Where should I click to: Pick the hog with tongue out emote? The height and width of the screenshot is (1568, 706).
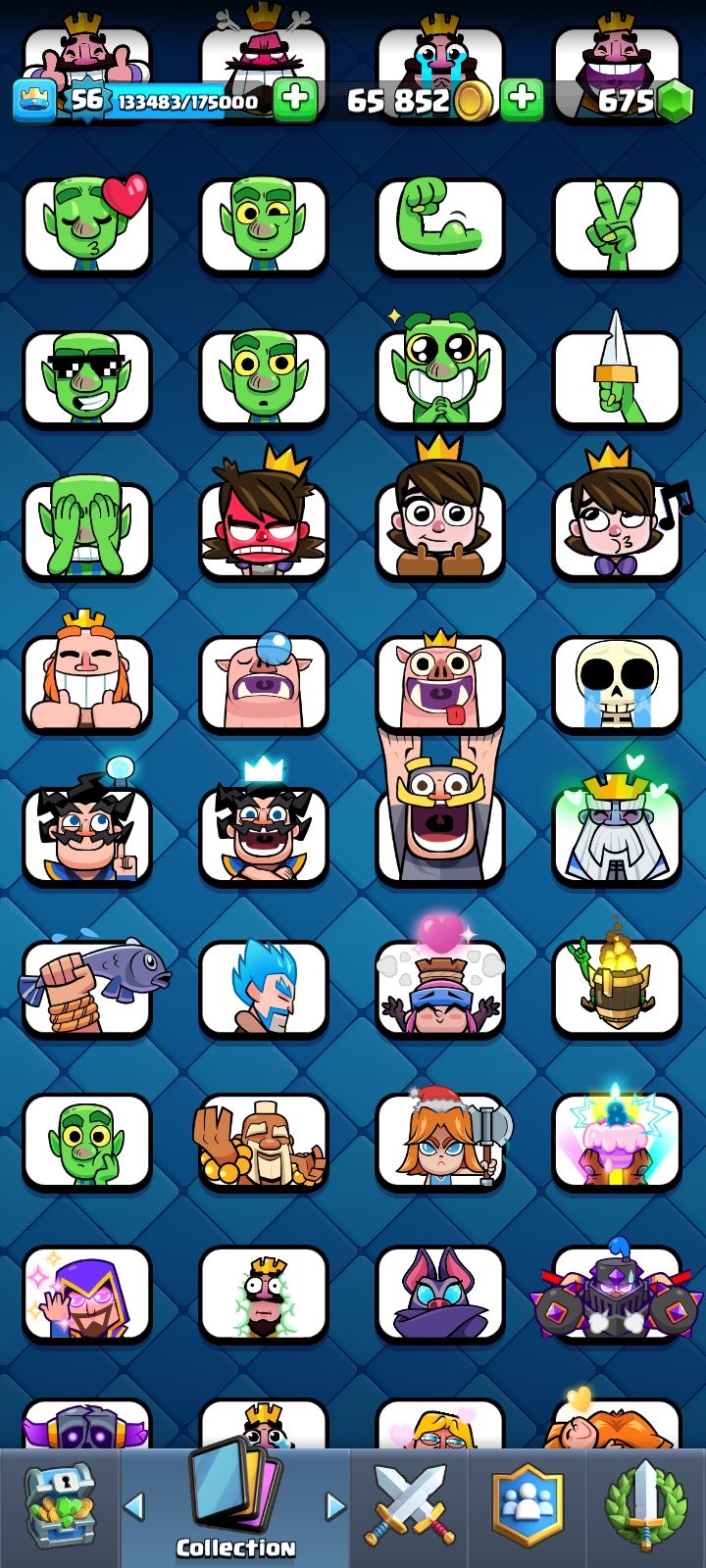click(x=440, y=684)
